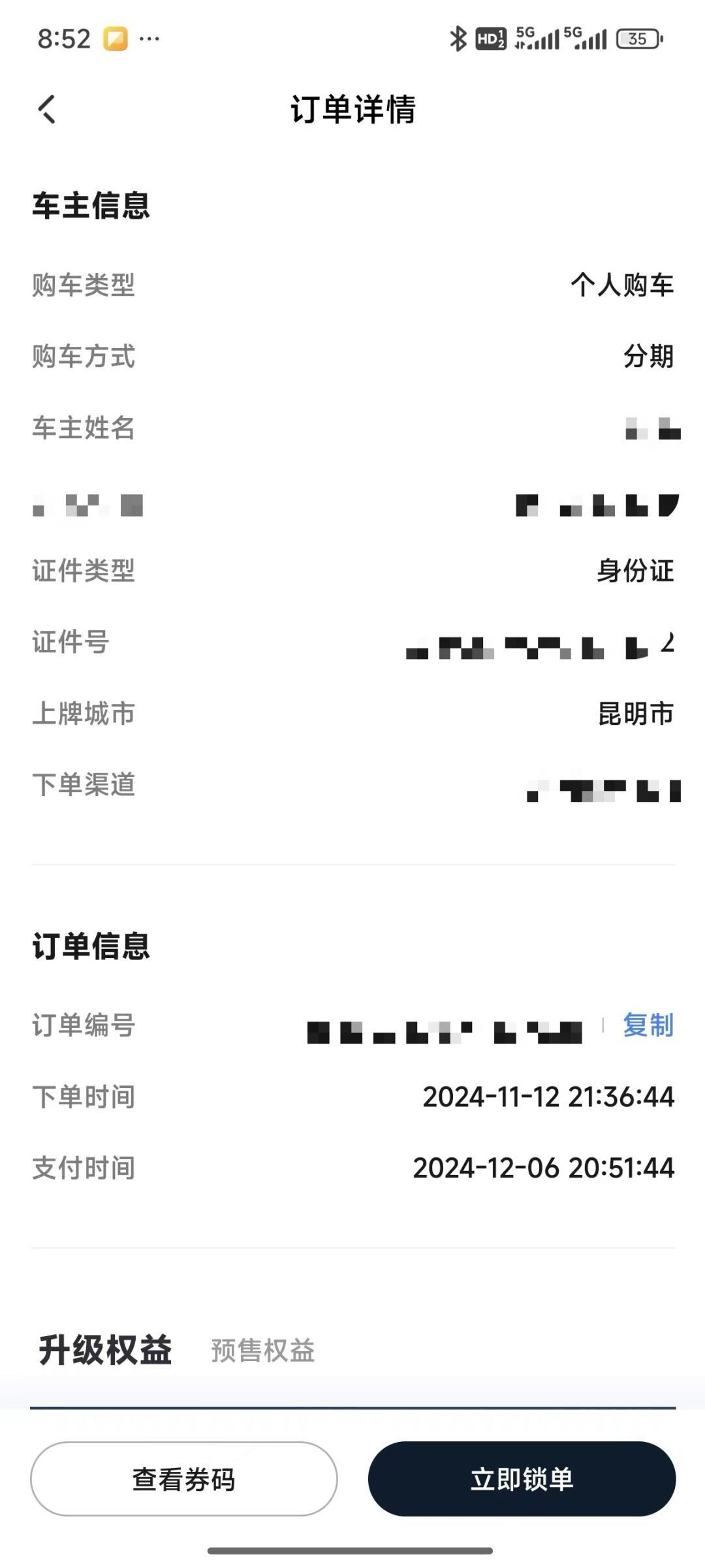Open 查看券码 to view the coupon code
Screen dimensions: 705x1568
[x=183, y=1479]
